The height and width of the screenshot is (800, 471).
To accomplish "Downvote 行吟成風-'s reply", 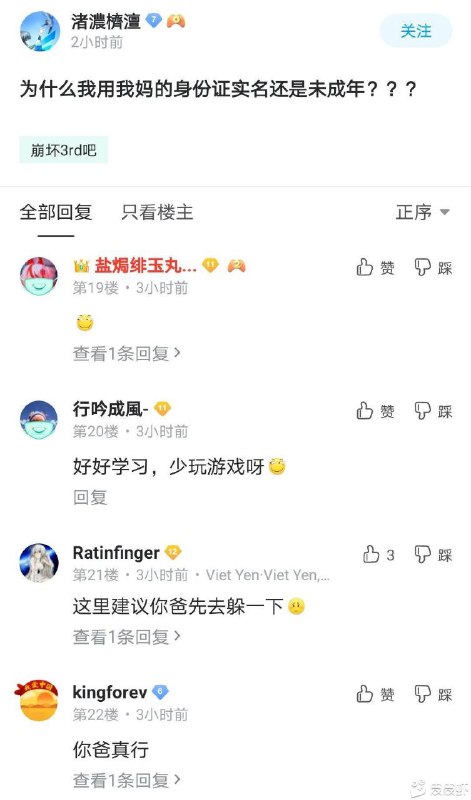I will (433, 411).
